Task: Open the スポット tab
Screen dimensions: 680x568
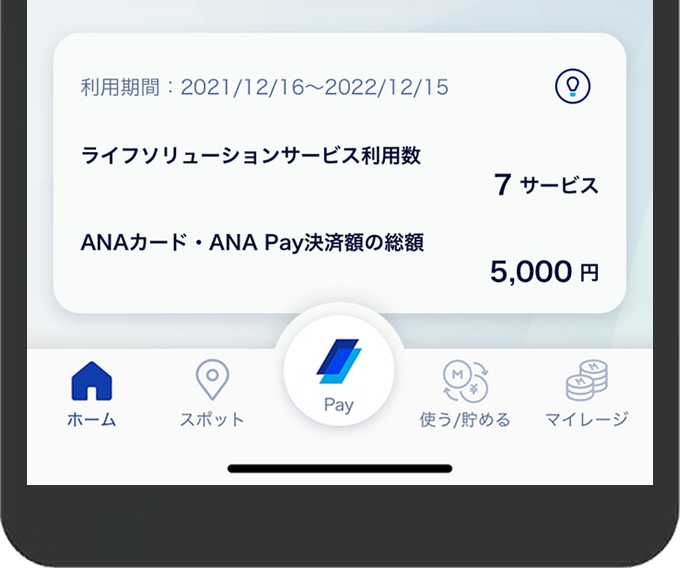Action: [212, 394]
